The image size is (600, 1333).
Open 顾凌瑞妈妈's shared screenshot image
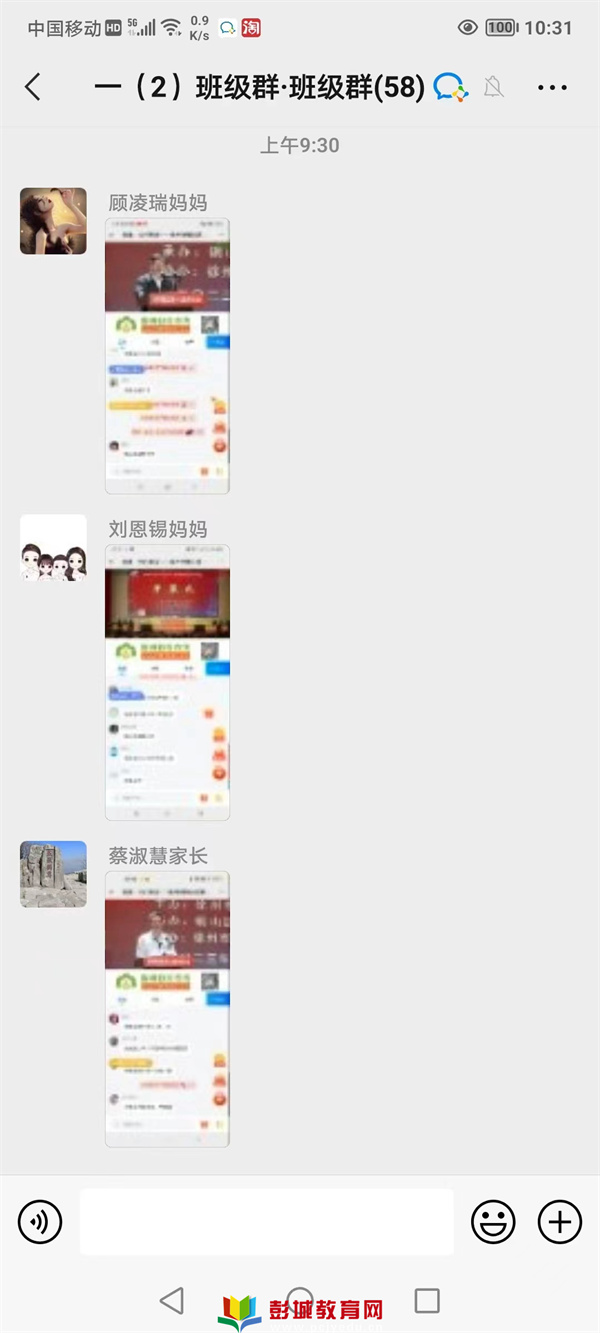[x=167, y=356]
